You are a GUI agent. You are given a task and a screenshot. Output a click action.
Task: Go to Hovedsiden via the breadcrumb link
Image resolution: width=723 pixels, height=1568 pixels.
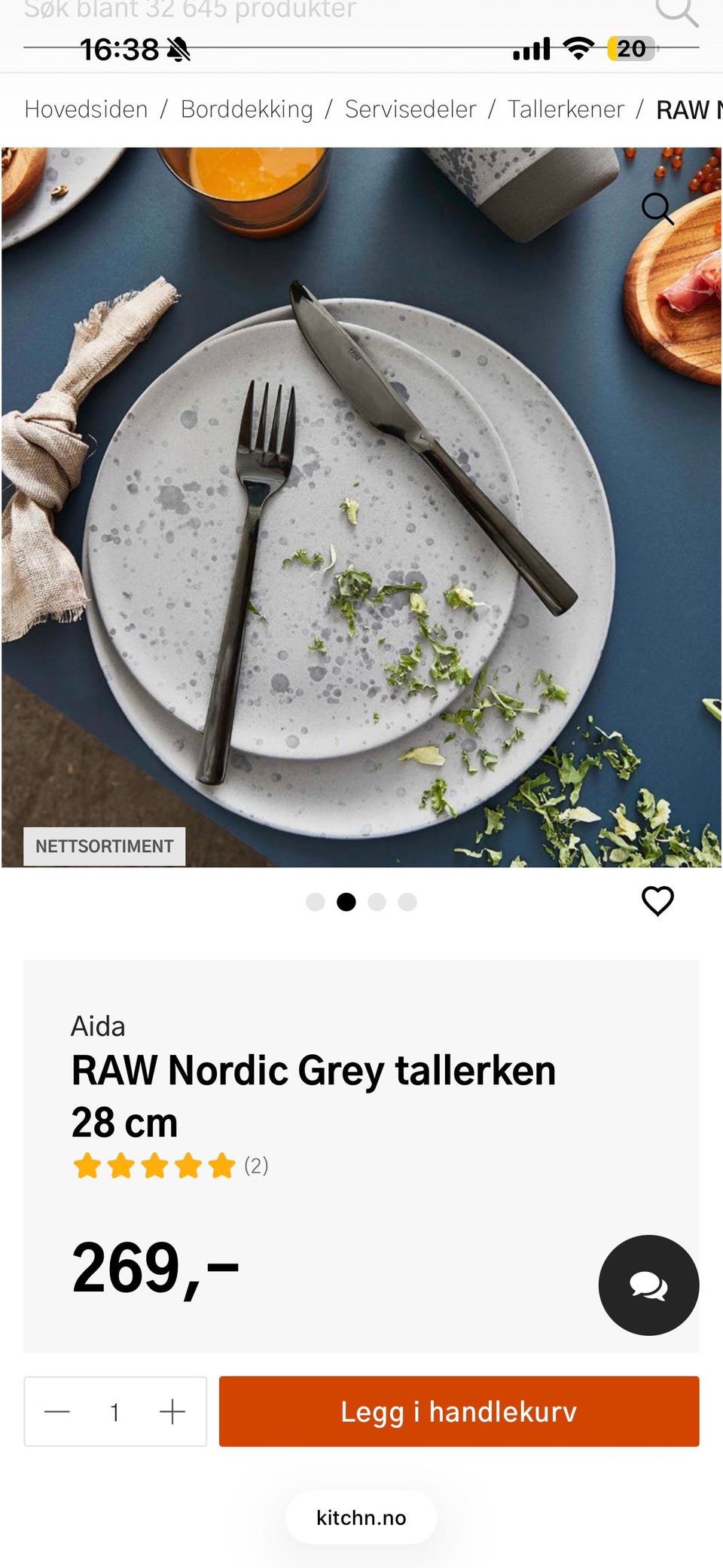point(86,109)
